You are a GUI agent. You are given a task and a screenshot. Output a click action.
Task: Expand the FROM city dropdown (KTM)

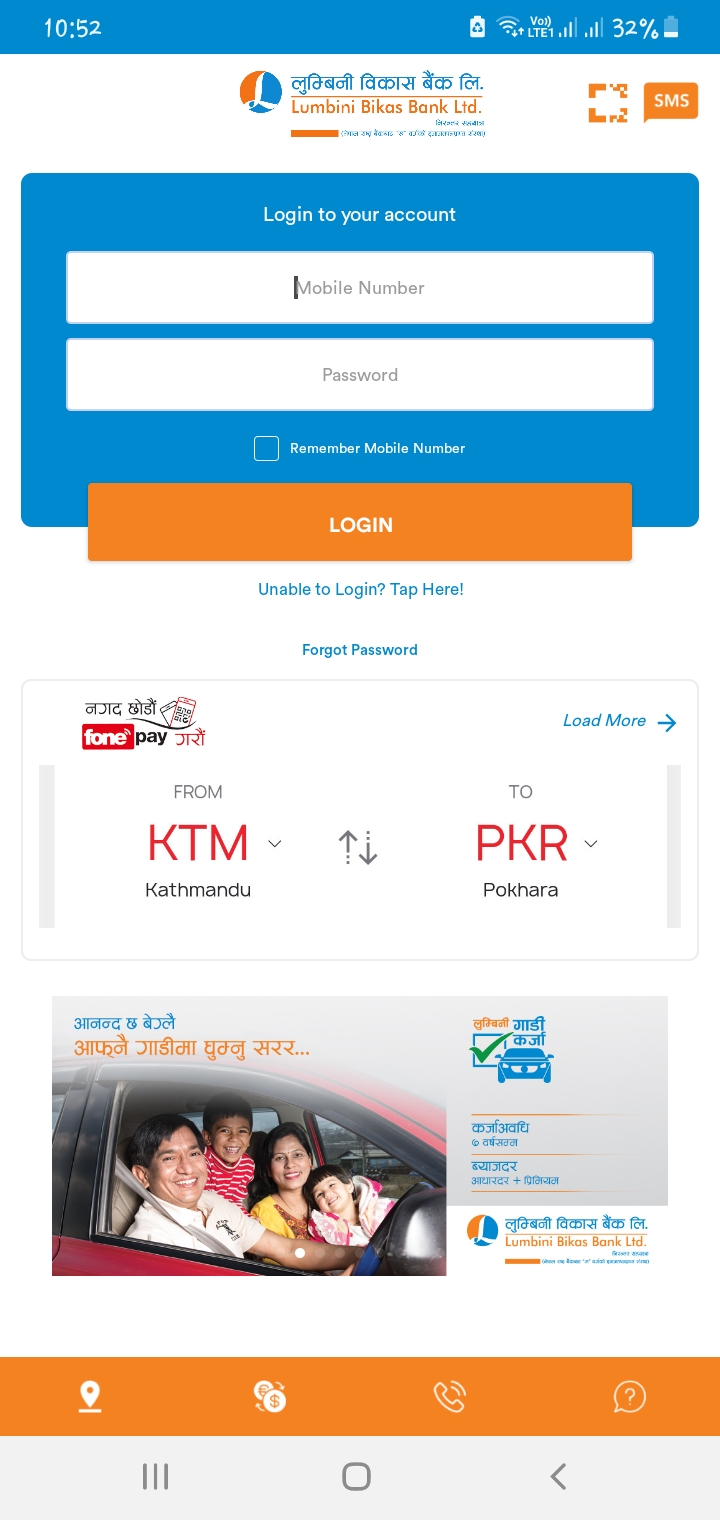pyautogui.click(x=274, y=844)
